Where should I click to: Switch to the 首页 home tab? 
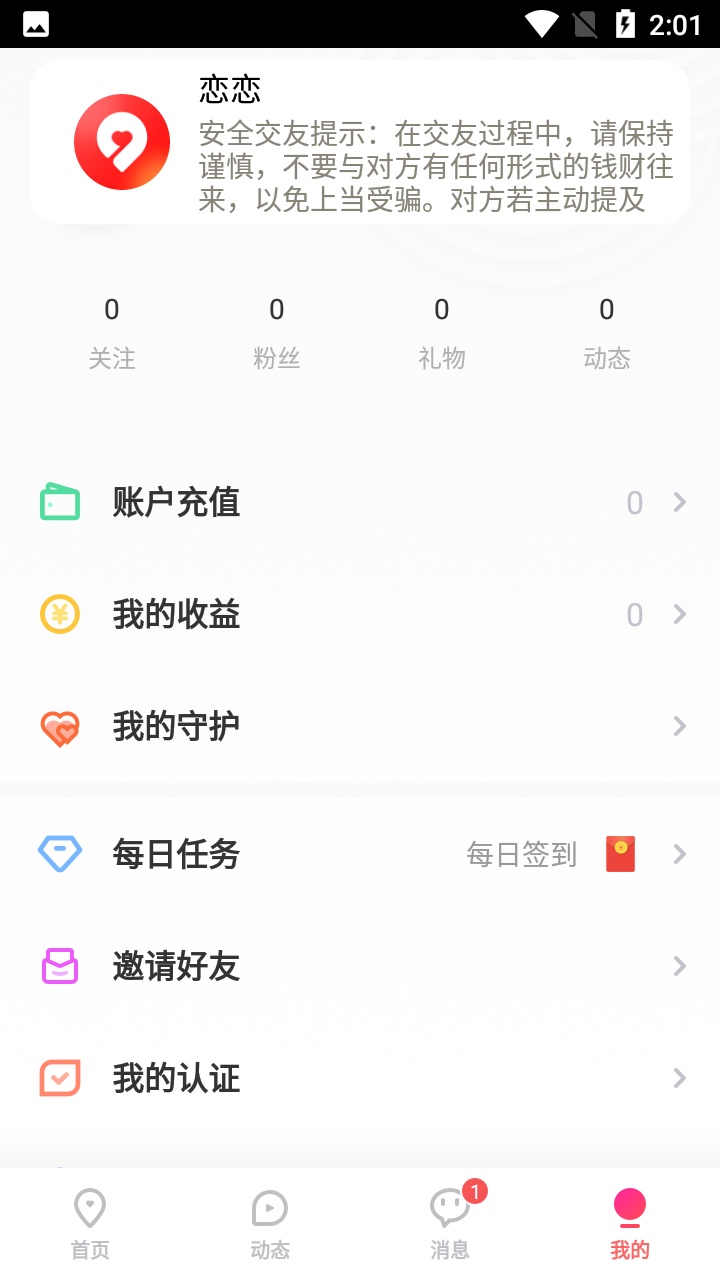click(x=90, y=1224)
